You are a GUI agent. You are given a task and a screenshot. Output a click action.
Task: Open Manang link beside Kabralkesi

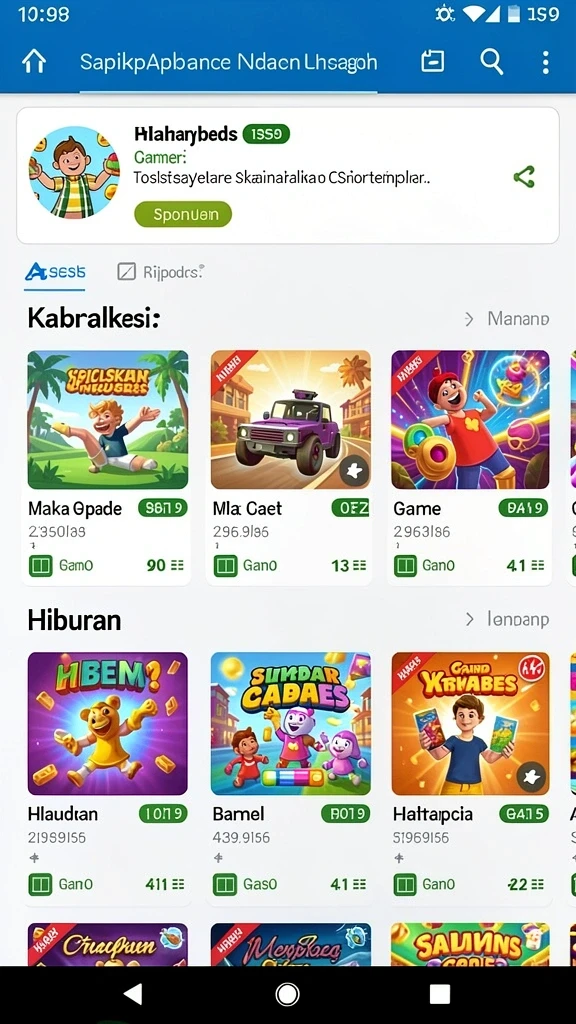click(507, 319)
